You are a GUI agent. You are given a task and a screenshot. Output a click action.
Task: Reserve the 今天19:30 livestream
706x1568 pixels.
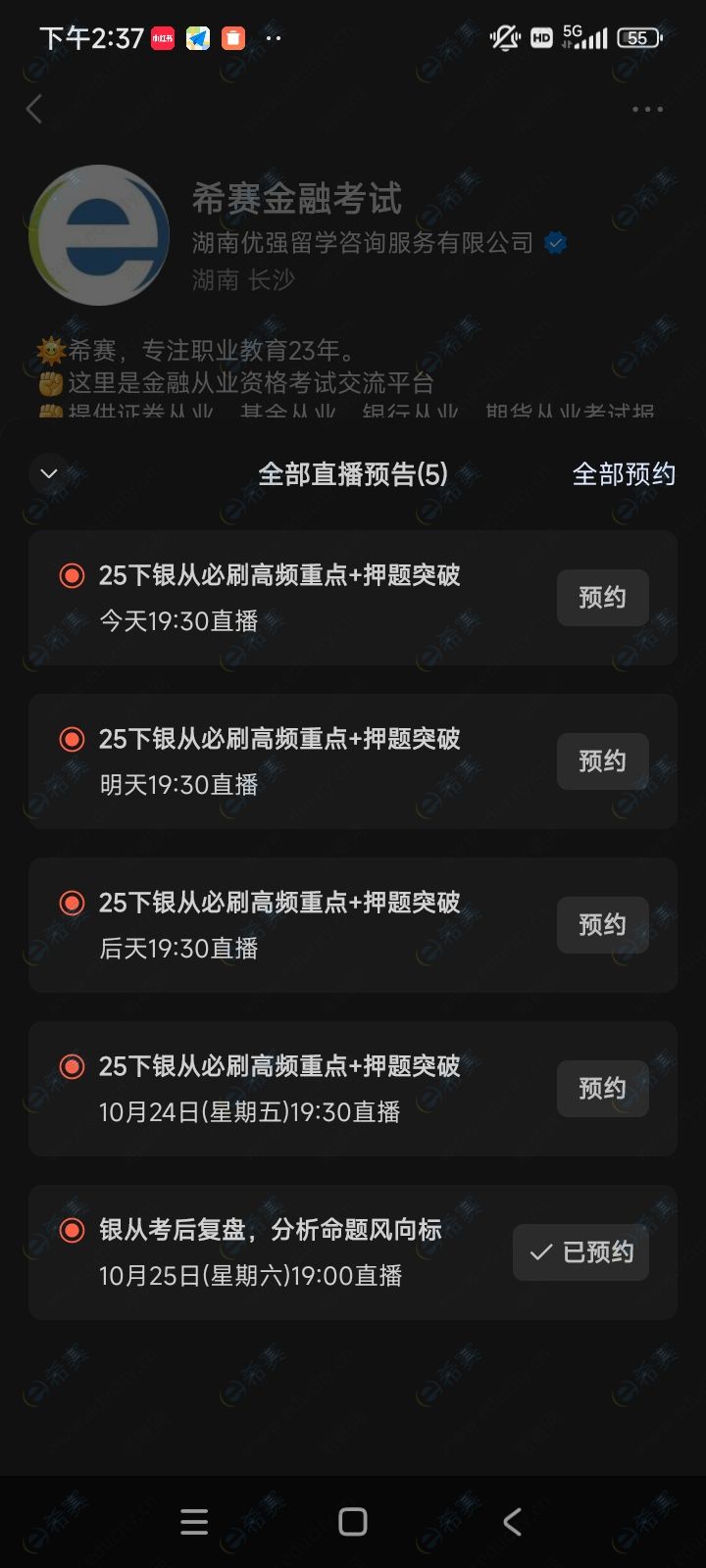pos(602,598)
